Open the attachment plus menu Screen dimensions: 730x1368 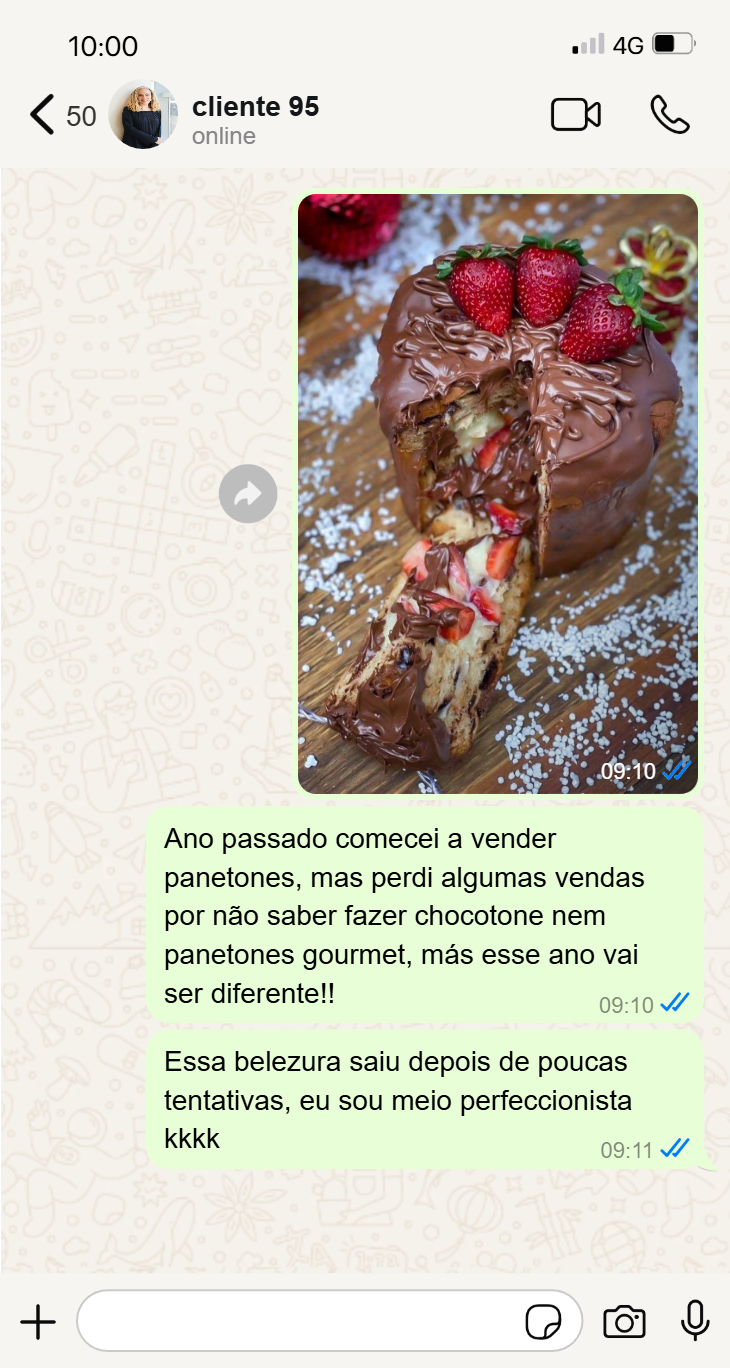tap(38, 1321)
